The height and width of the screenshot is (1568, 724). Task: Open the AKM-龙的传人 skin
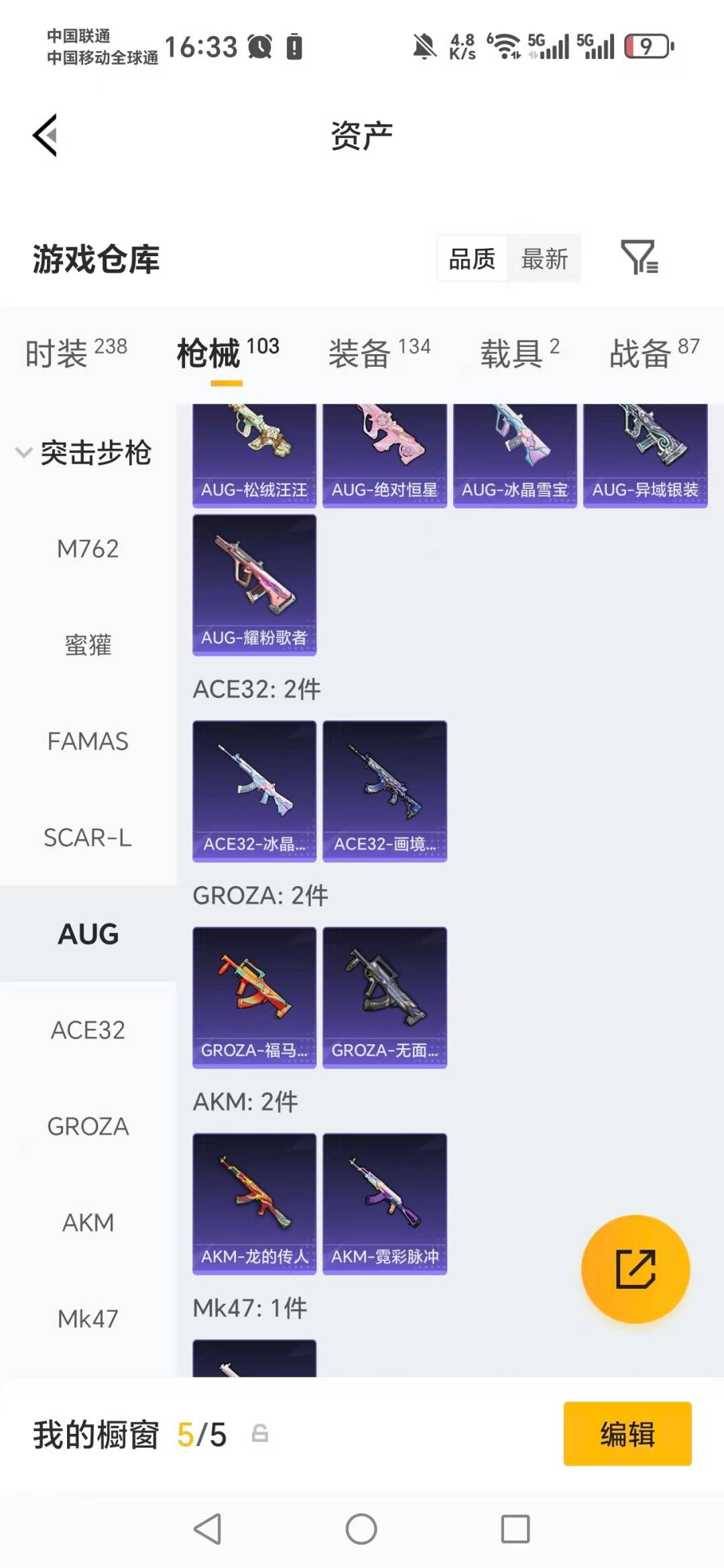pyautogui.click(x=254, y=1204)
